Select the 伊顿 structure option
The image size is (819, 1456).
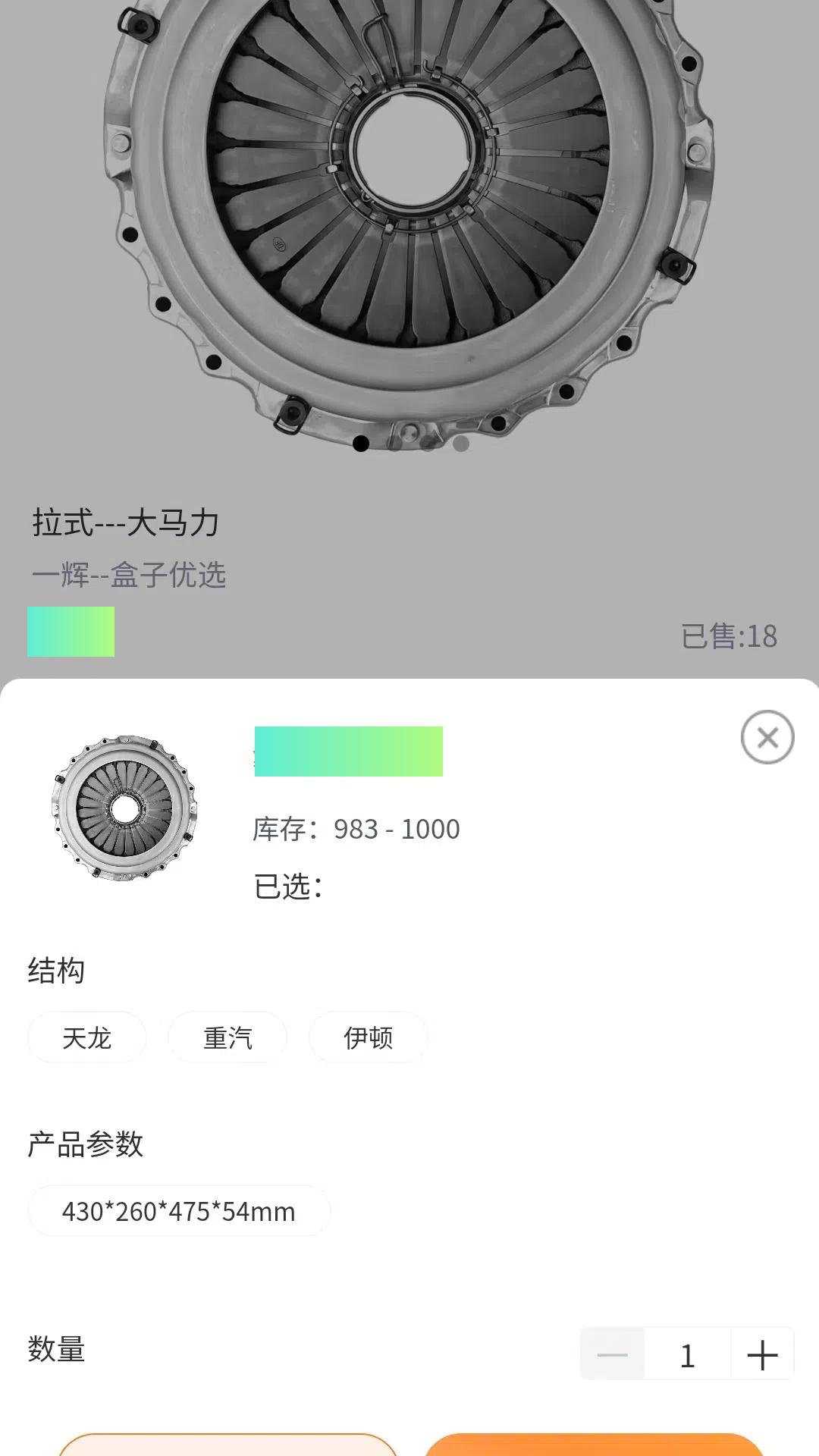pyautogui.click(x=368, y=1037)
